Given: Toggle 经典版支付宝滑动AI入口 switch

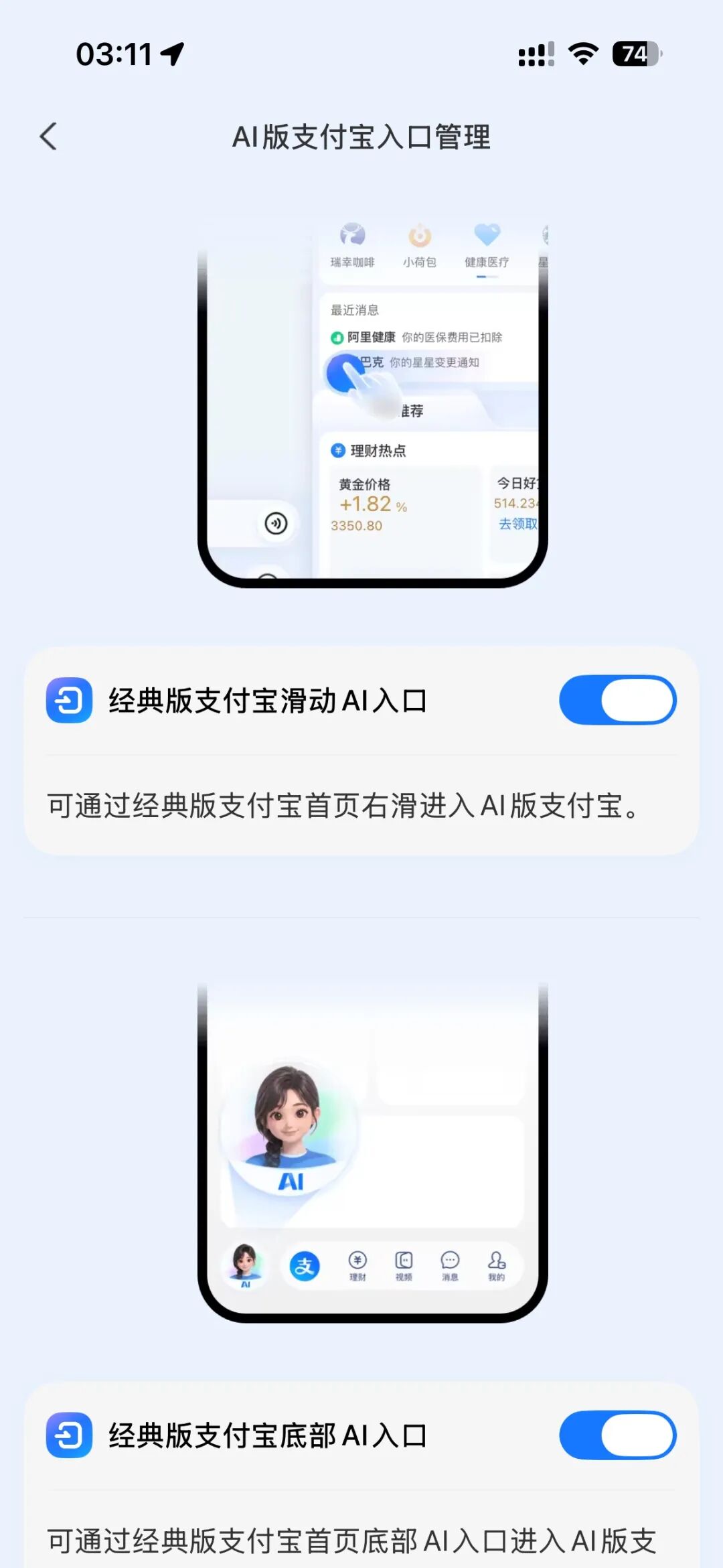Looking at the screenshot, I should (x=617, y=700).
